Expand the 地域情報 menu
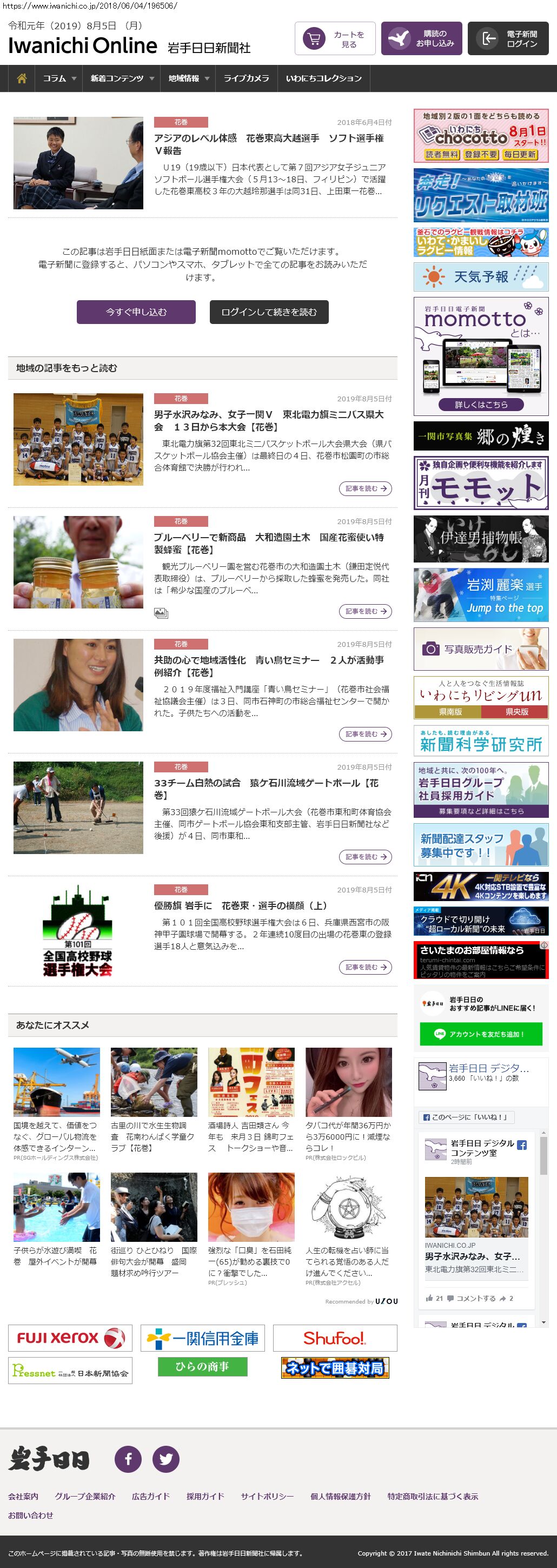557x1568 pixels. [x=189, y=78]
